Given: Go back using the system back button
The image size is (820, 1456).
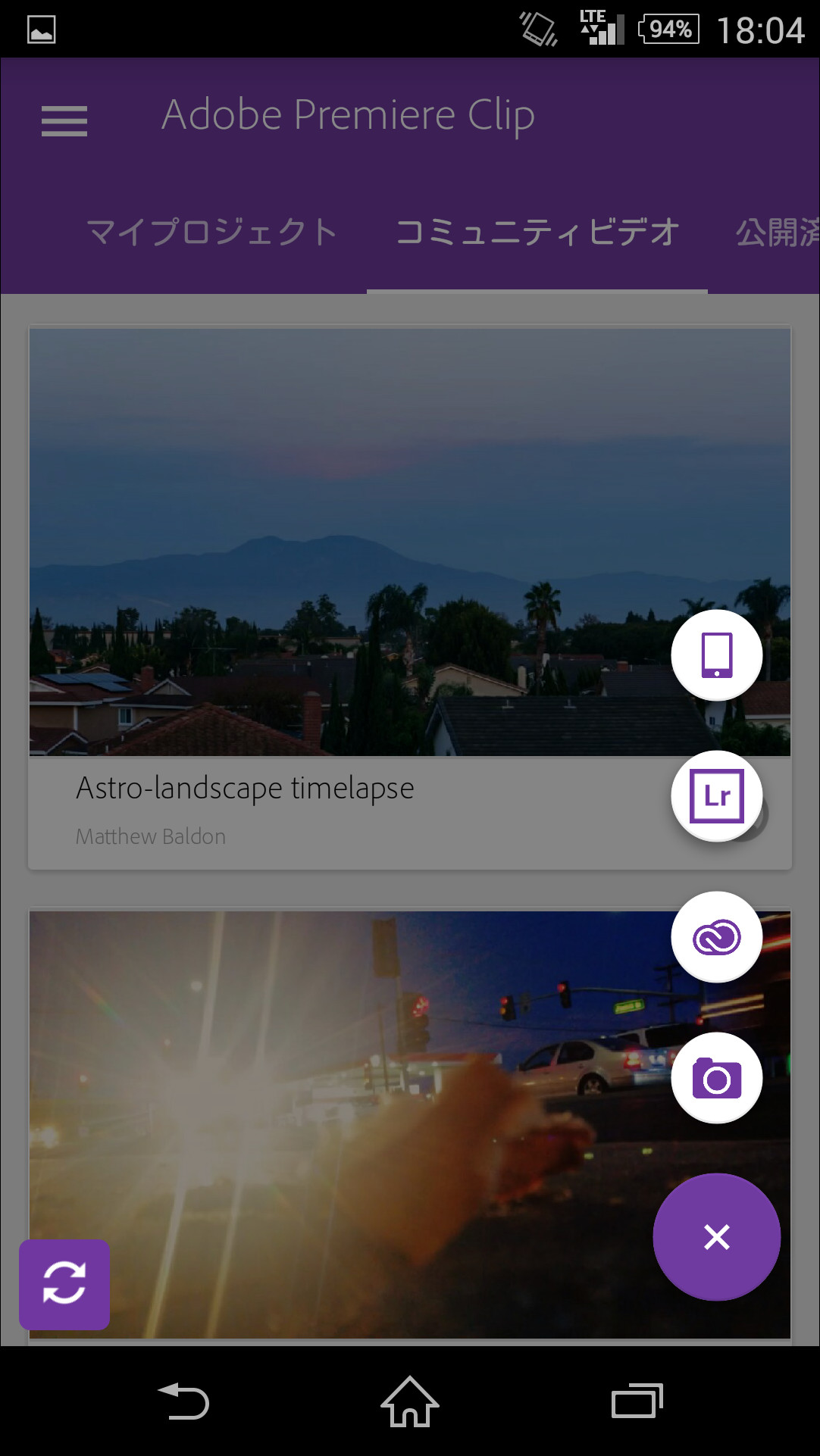Looking at the screenshot, I should tap(183, 1401).
